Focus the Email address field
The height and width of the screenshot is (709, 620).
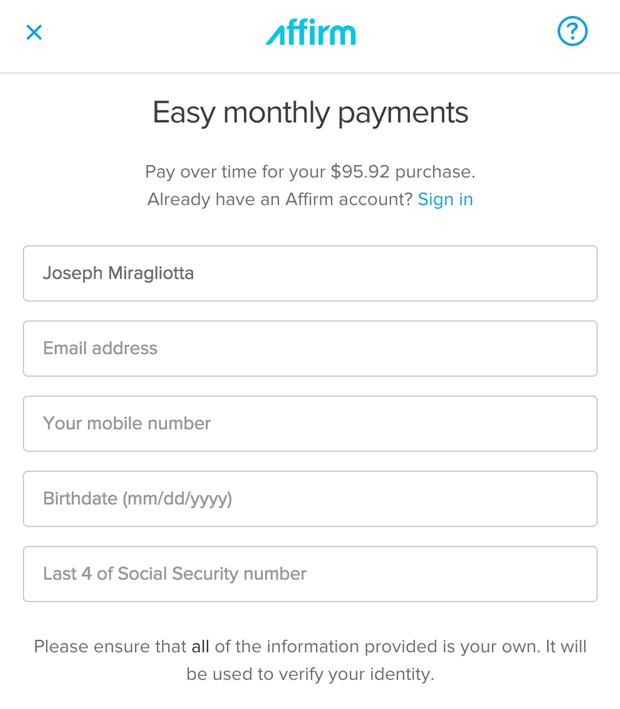pyautogui.click(x=310, y=348)
